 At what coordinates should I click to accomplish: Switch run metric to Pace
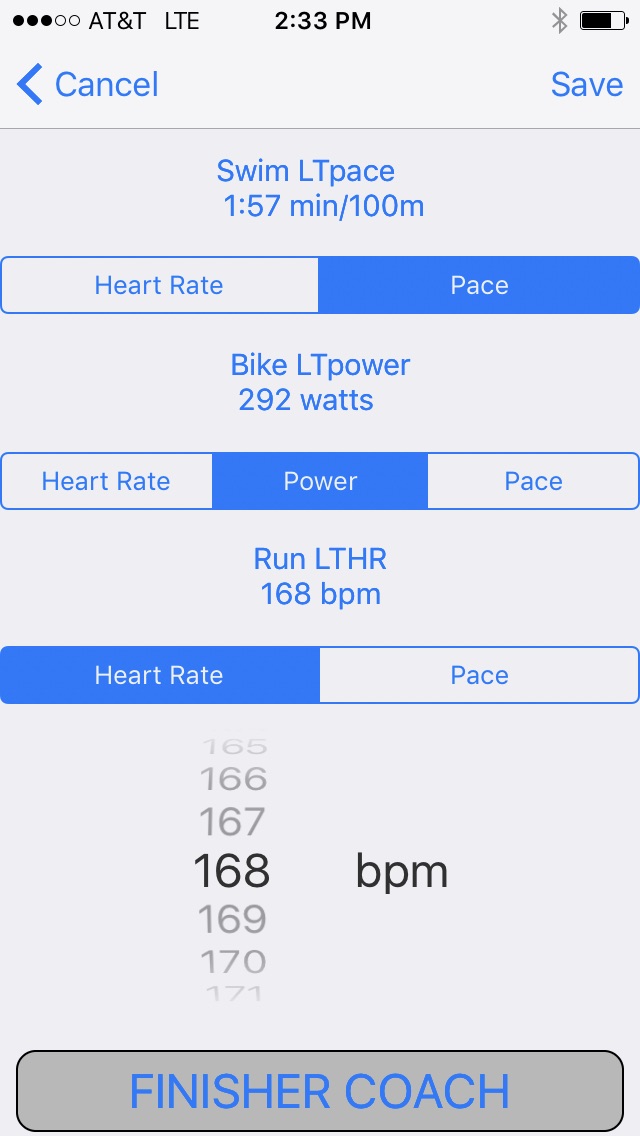click(x=479, y=674)
